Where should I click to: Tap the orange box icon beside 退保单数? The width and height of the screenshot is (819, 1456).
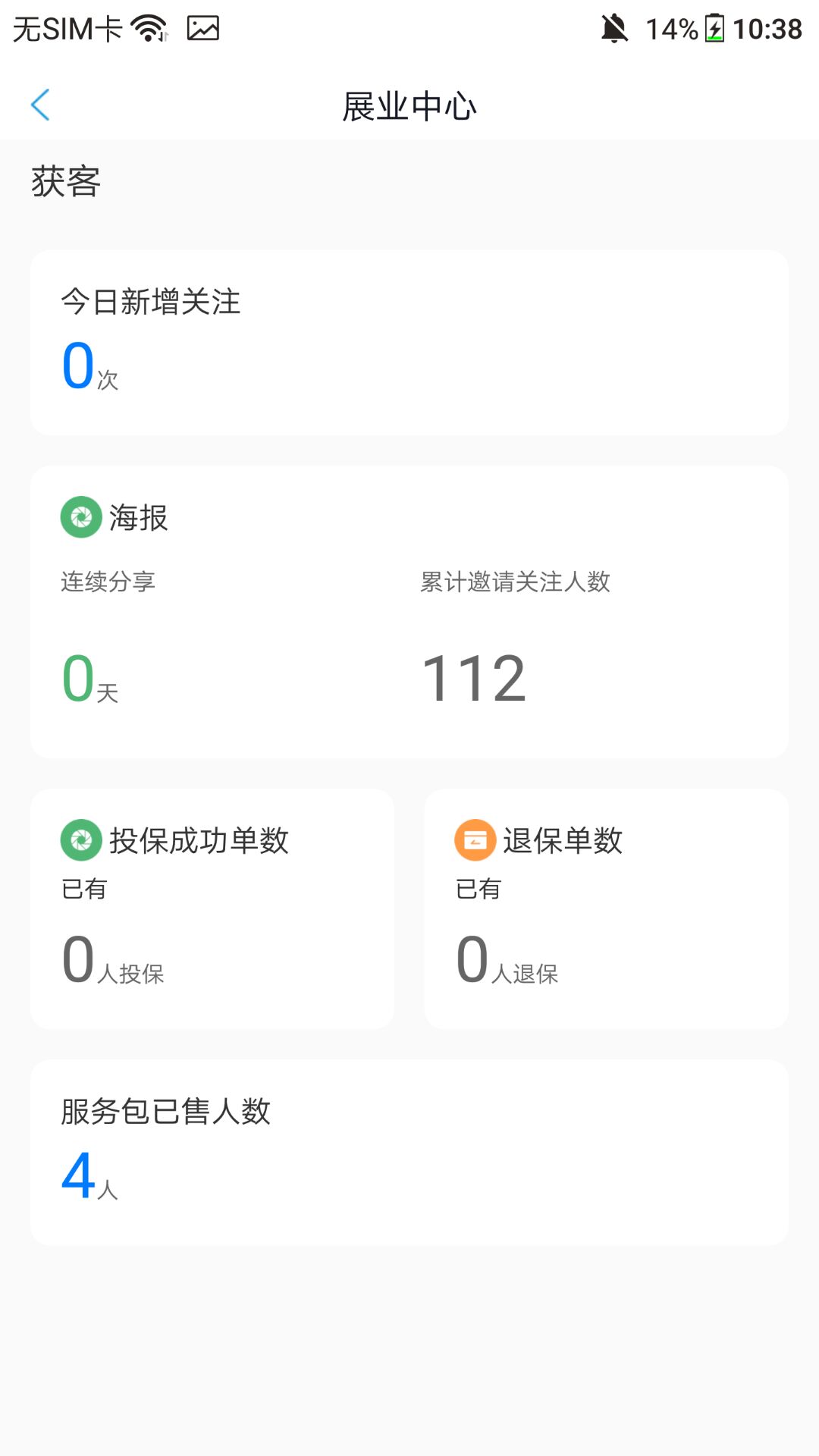(x=474, y=839)
